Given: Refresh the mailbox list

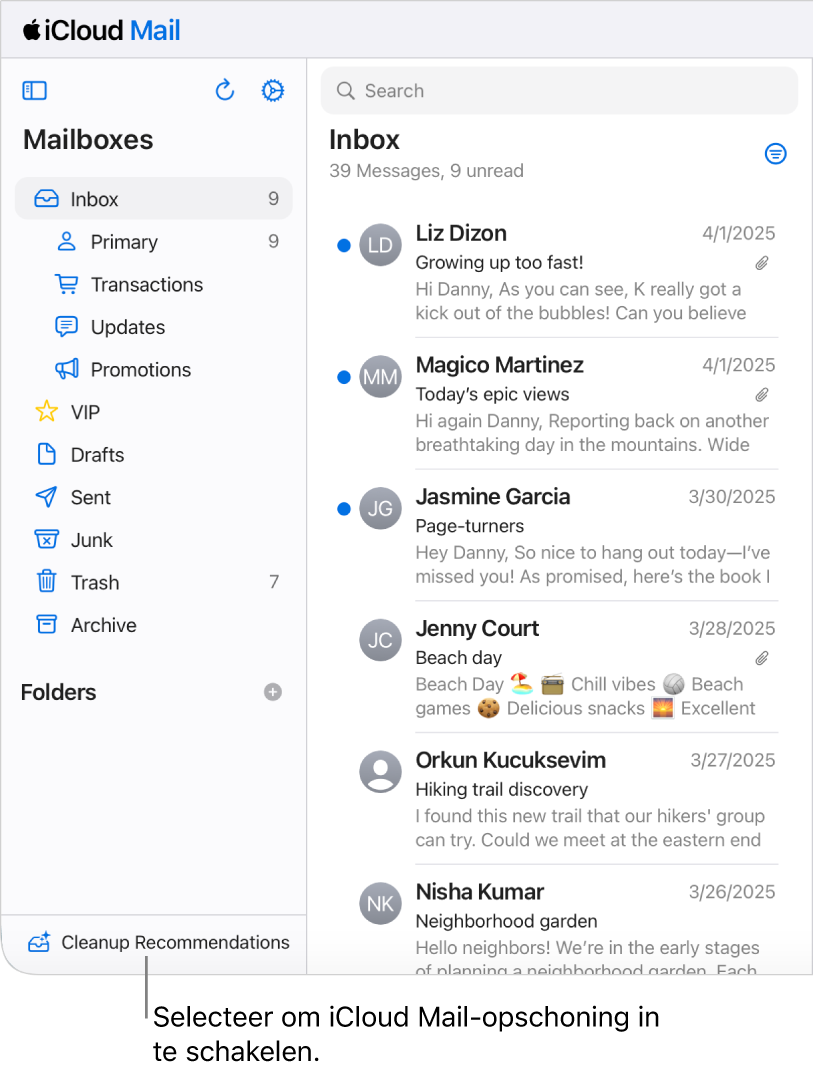Looking at the screenshot, I should click(x=225, y=91).
